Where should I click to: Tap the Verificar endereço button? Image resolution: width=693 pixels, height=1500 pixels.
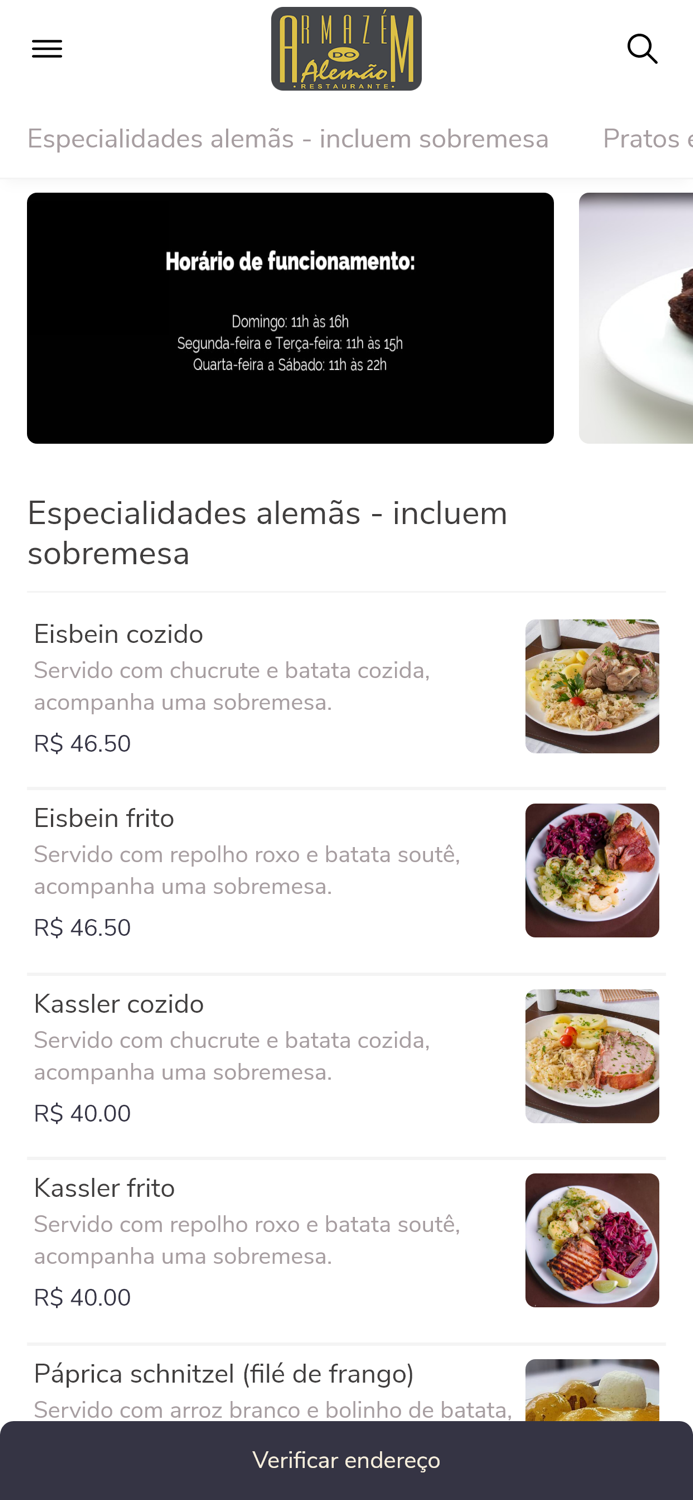346,1461
